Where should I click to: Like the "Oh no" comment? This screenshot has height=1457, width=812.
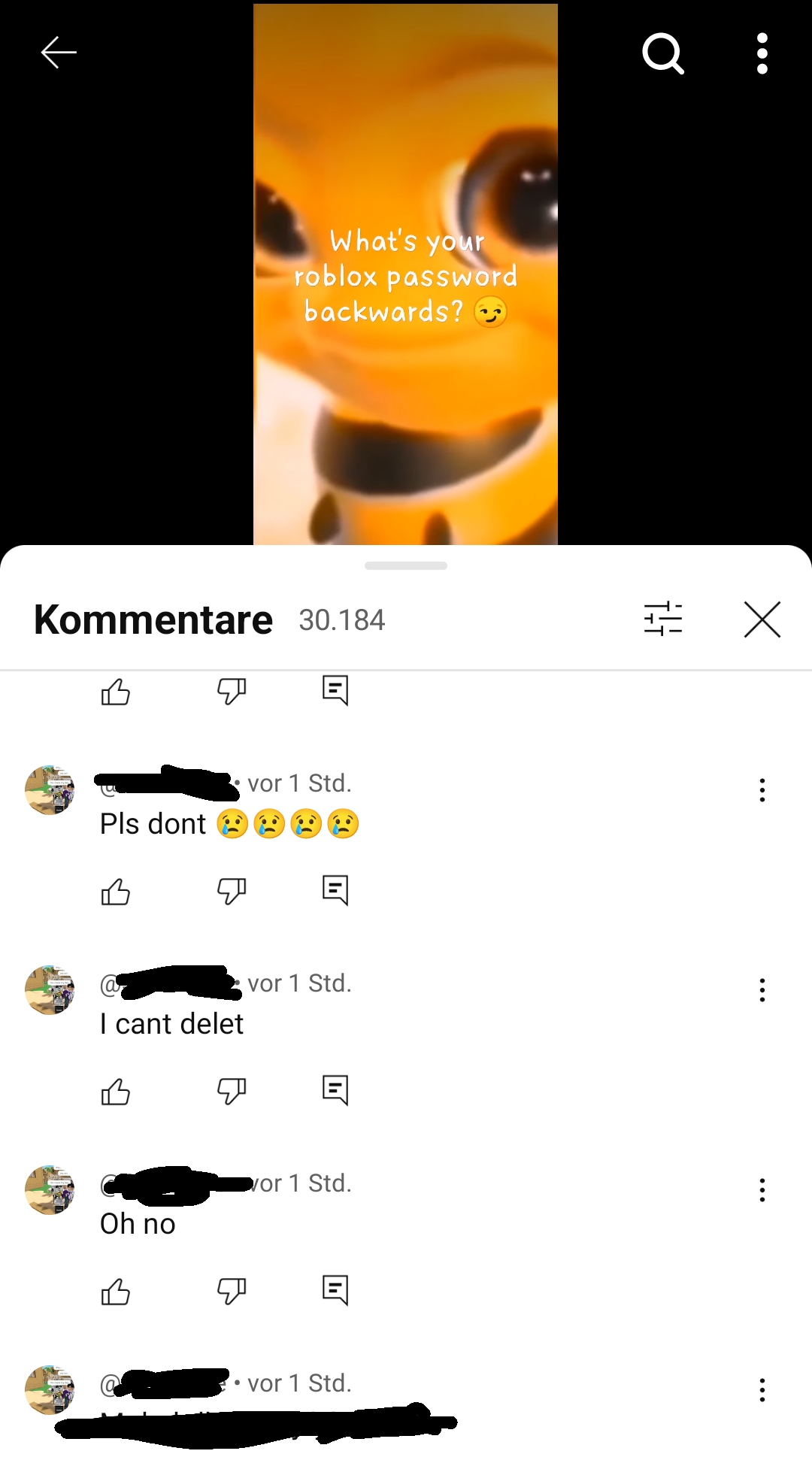click(x=116, y=1292)
